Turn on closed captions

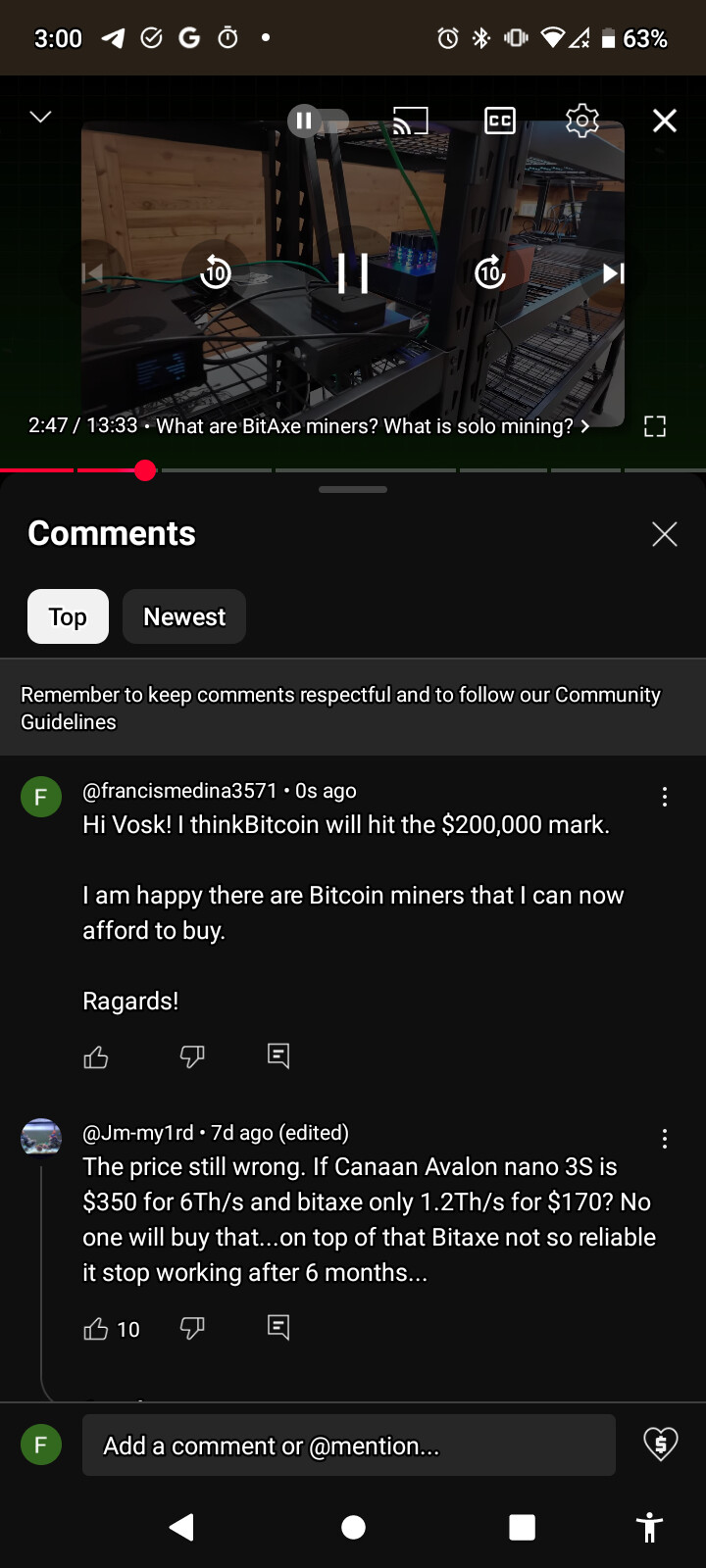click(x=500, y=121)
